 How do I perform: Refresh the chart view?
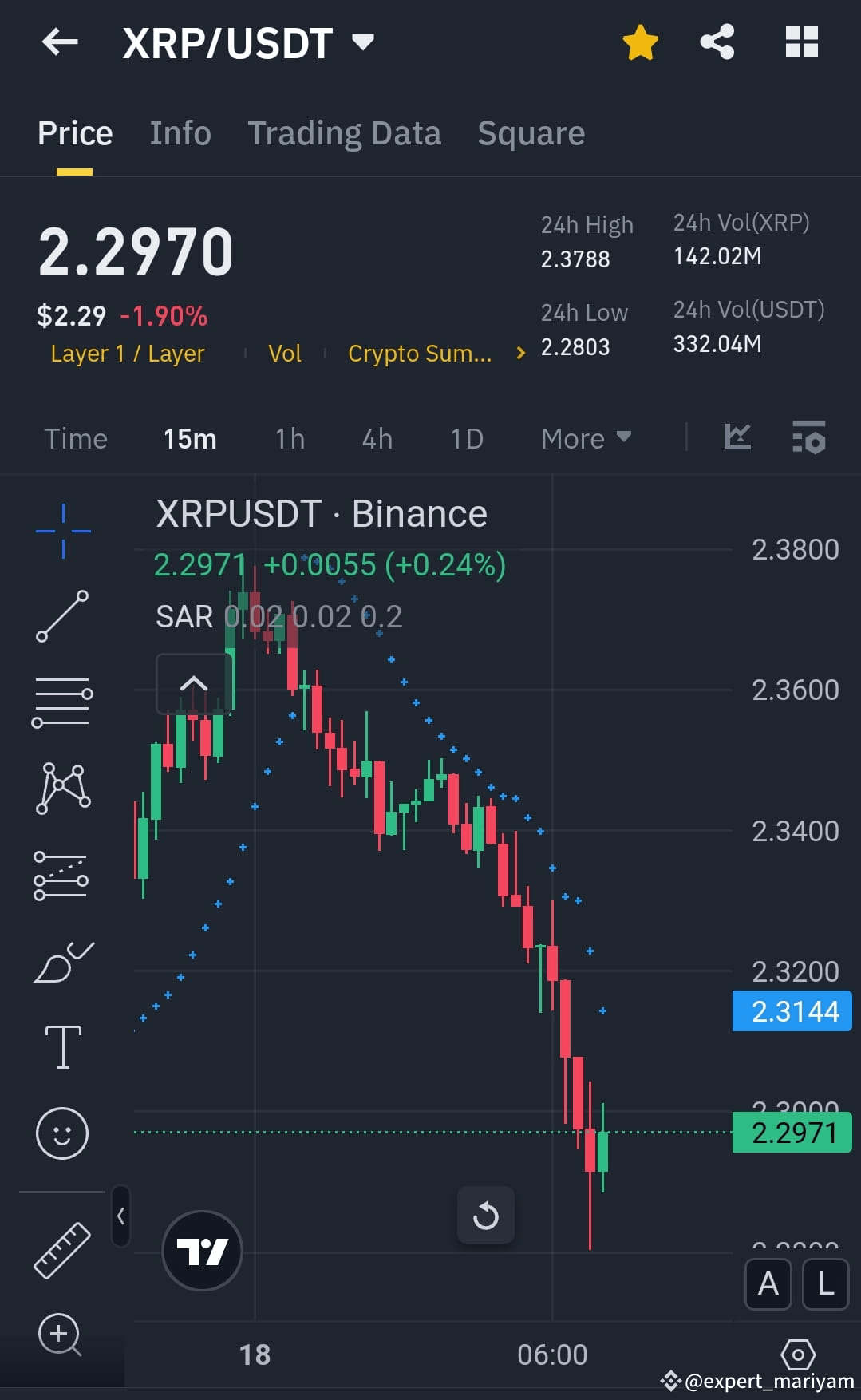pos(486,1216)
